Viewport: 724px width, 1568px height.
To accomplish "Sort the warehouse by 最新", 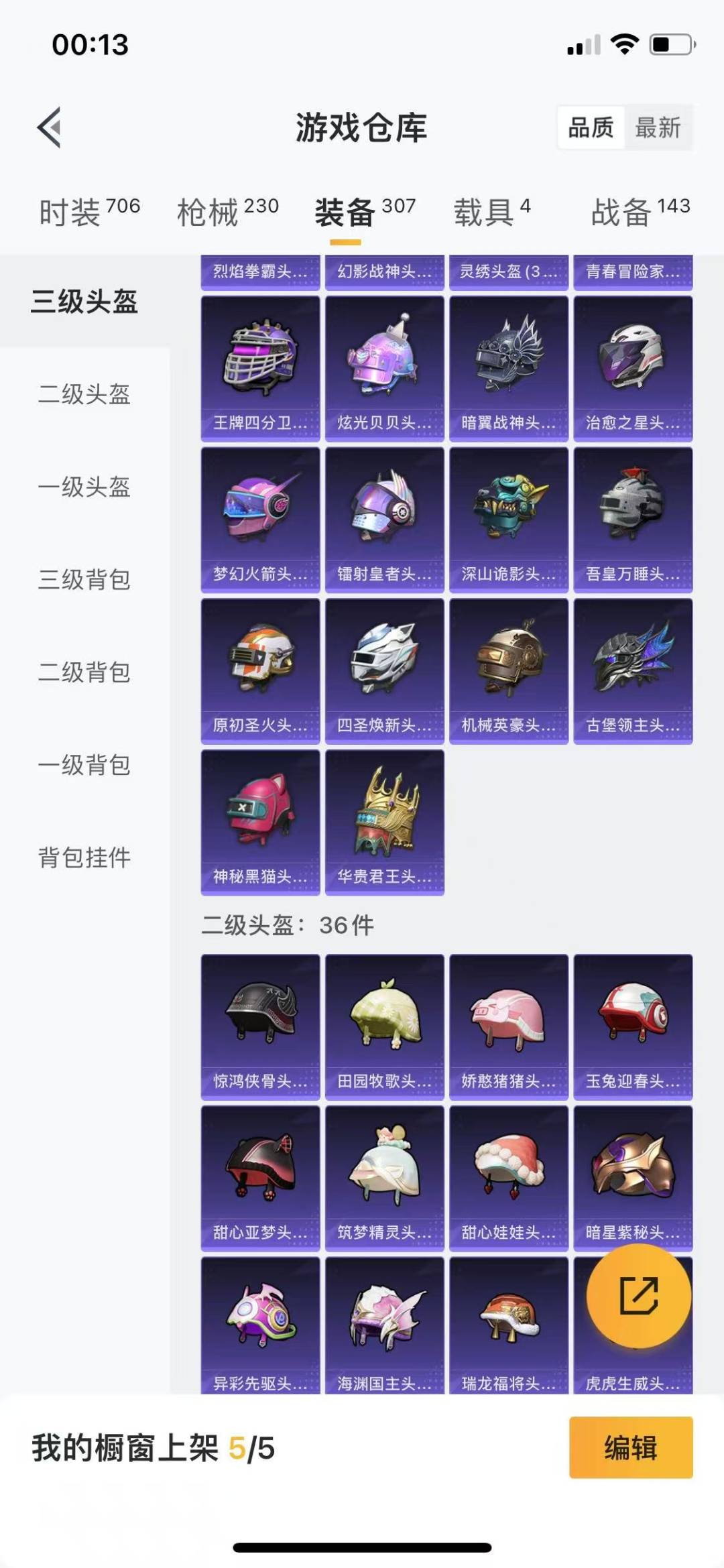I will click(658, 127).
